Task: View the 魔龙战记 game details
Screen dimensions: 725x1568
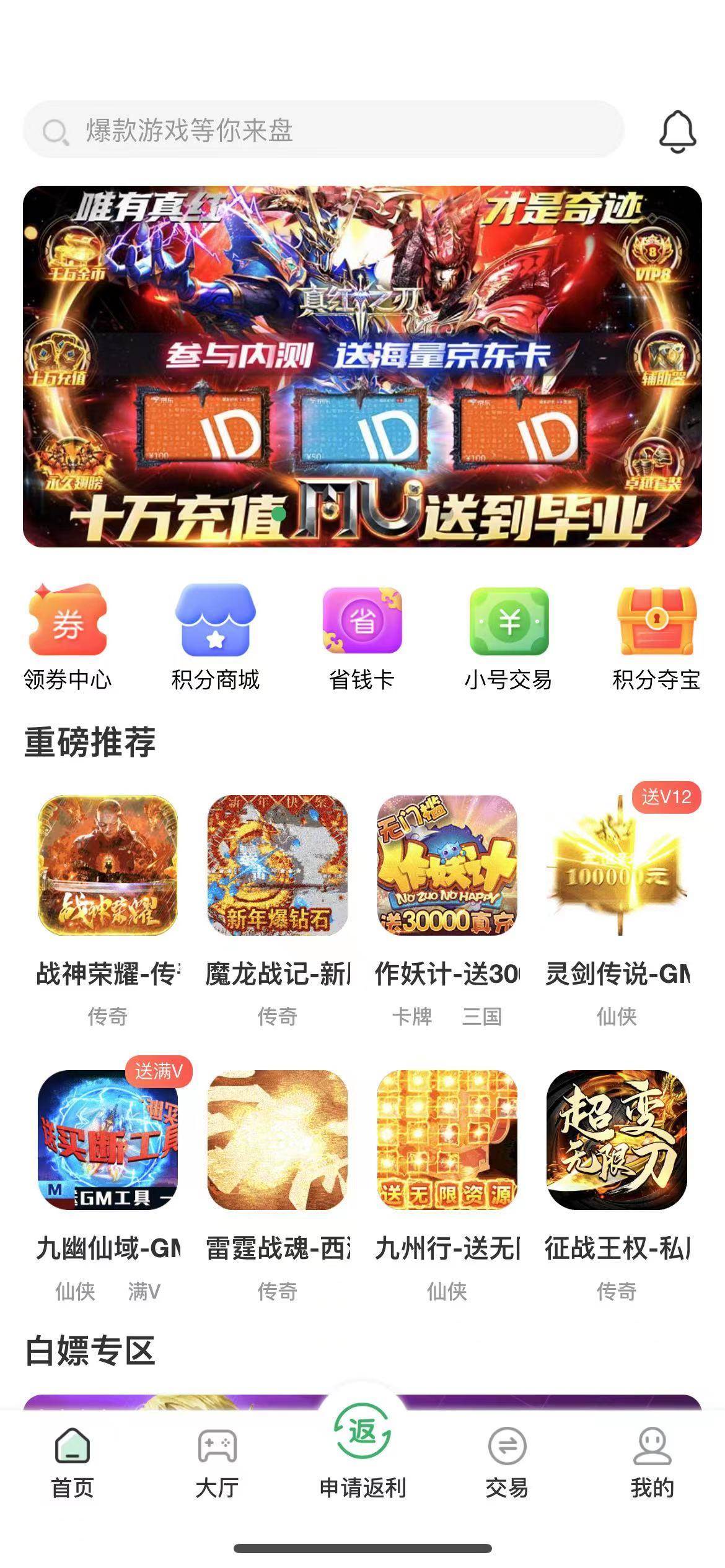Action: point(278,865)
